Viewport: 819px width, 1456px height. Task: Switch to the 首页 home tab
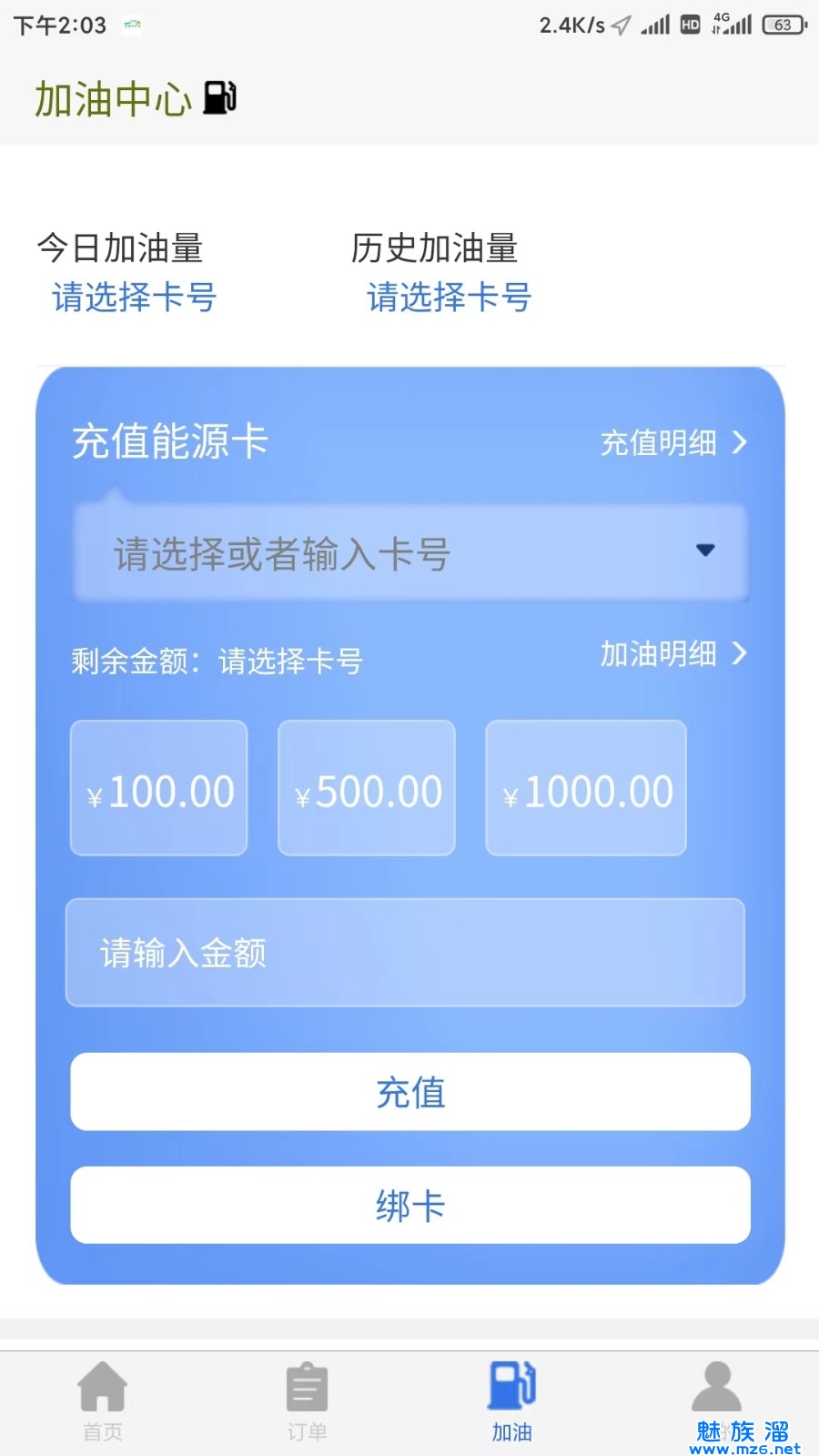click(x=102, y=1401)
